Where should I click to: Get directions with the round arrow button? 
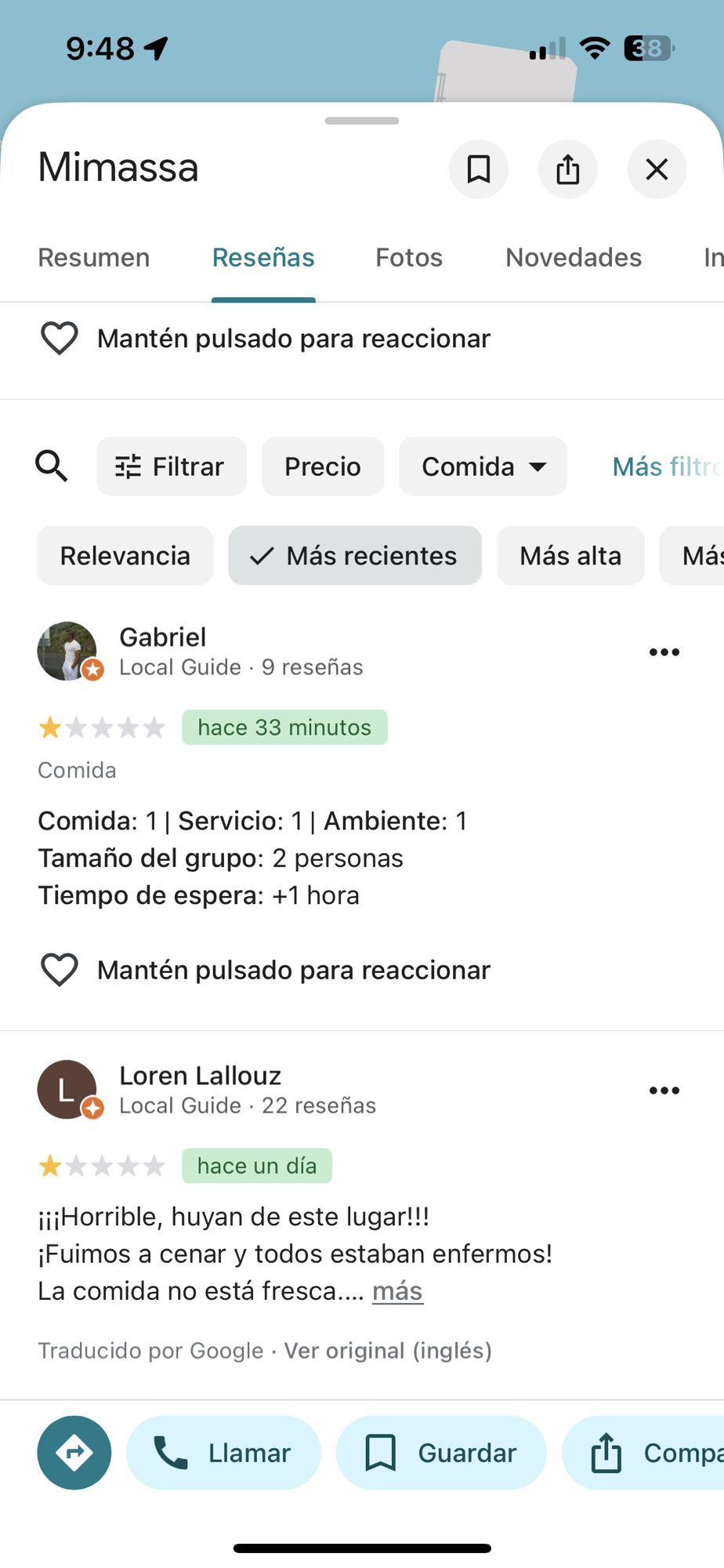(x=74, y=1453)
